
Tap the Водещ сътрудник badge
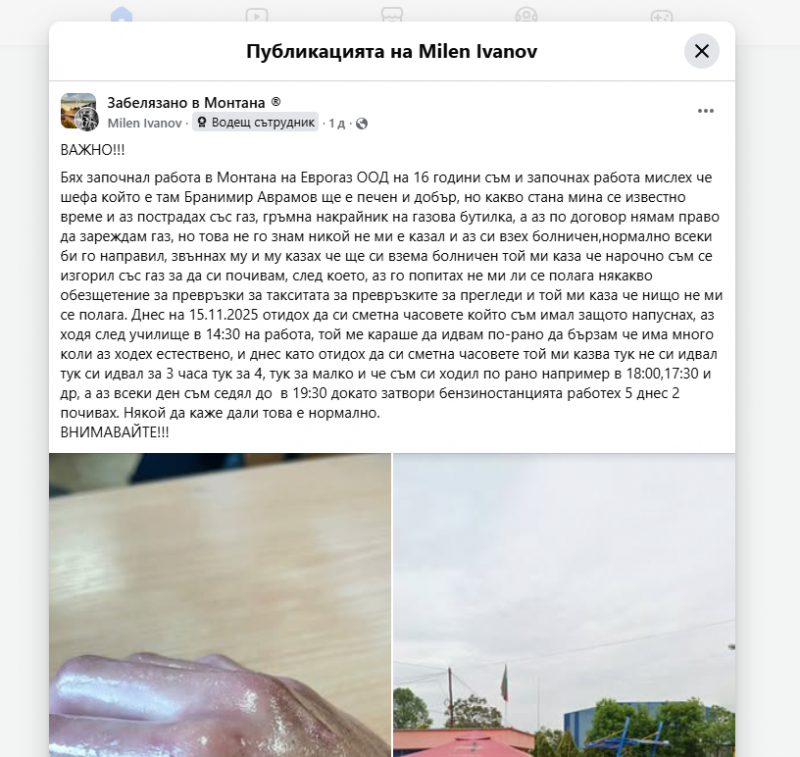pos(255,123)
